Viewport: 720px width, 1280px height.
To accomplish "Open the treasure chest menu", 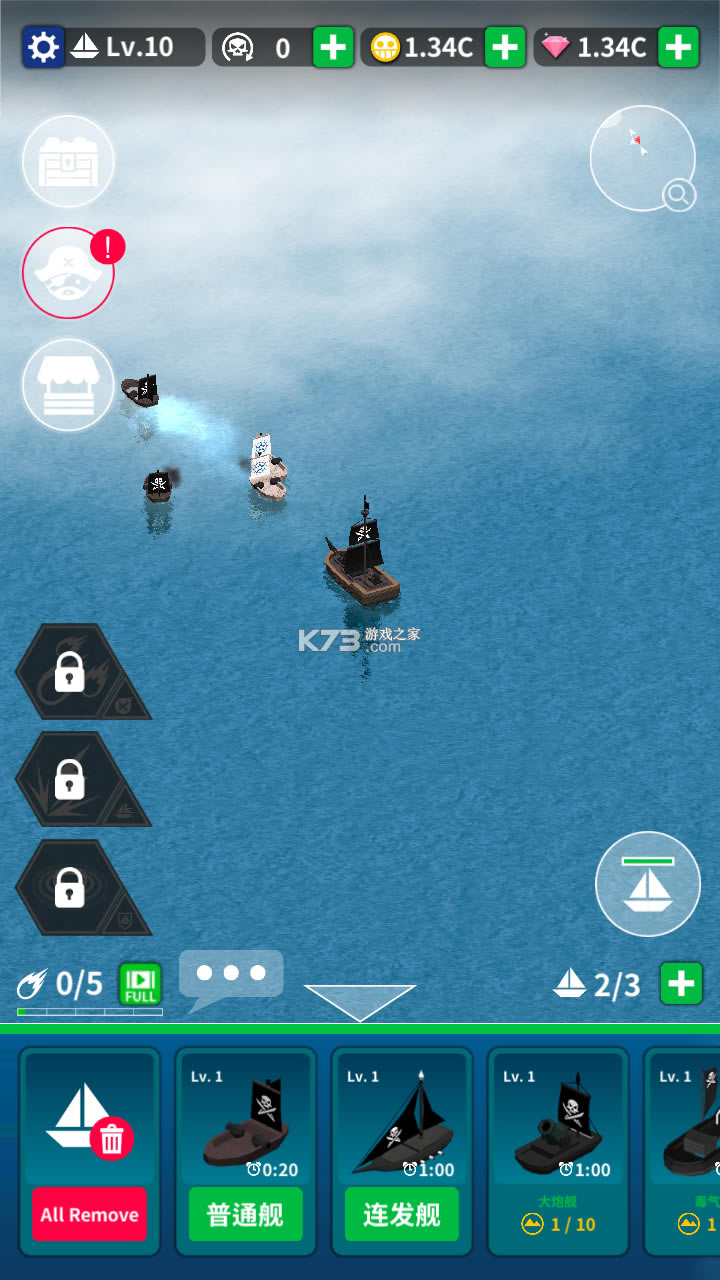I will (68, 161).
